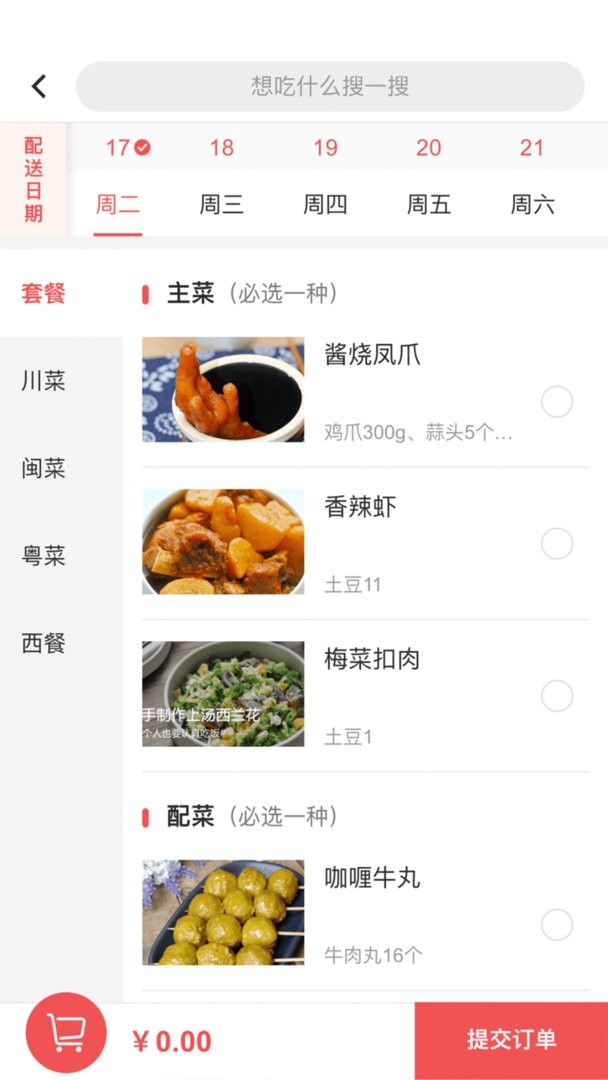This screenshot has height=1080, width=608.
Task: Go back using the arrow icon
Action: (x=39, y=86)
